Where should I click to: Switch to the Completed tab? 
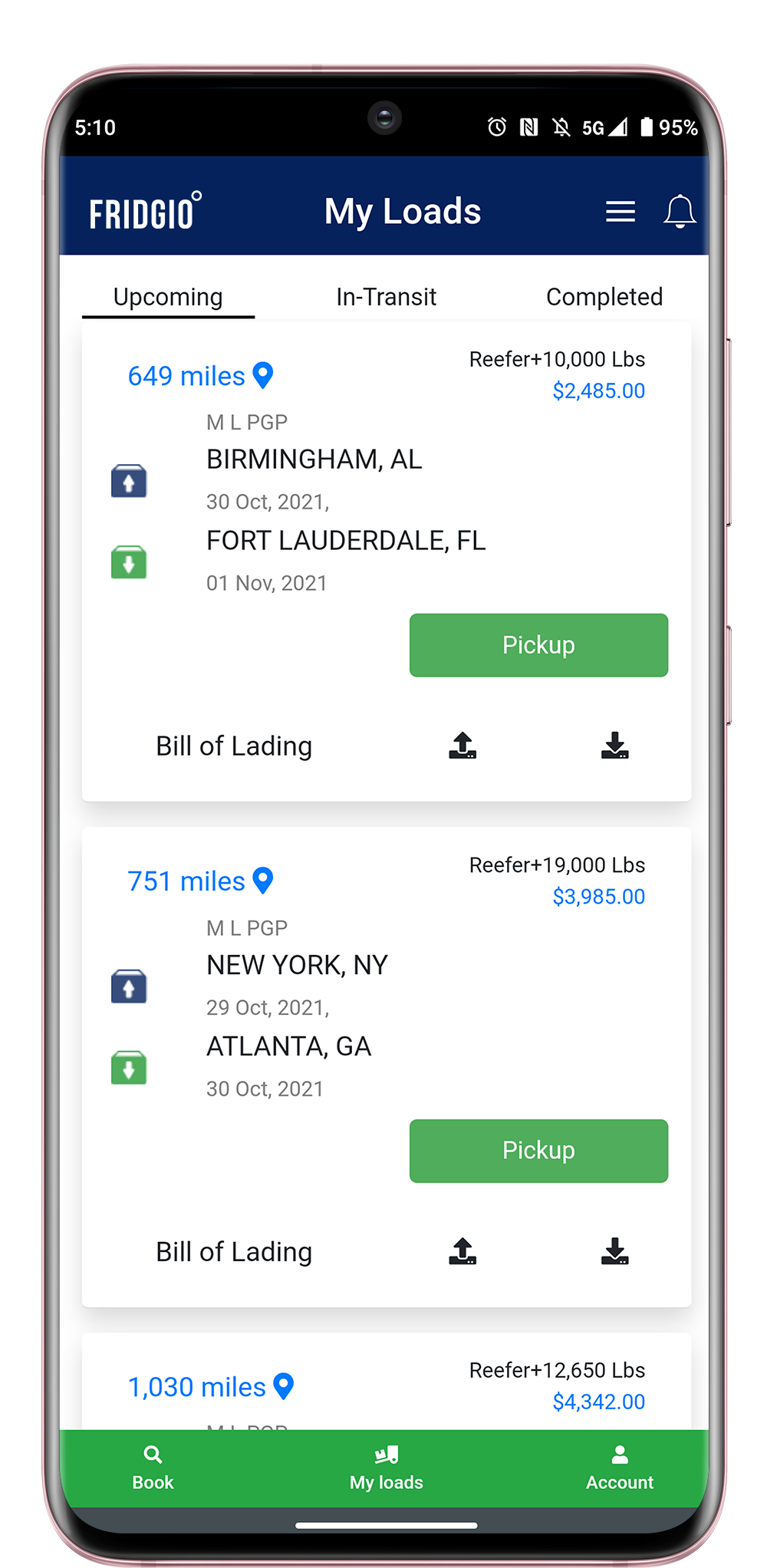[604, 297]
